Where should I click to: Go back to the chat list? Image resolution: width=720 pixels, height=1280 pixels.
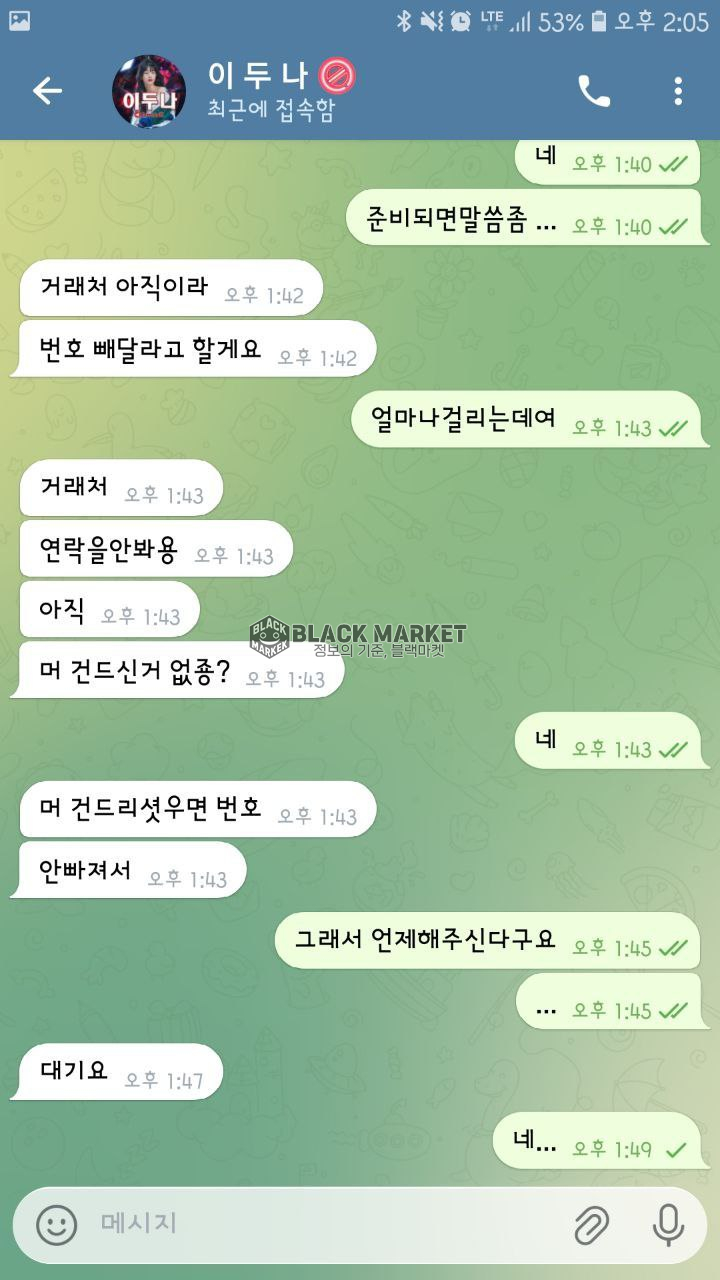point(47,91)
